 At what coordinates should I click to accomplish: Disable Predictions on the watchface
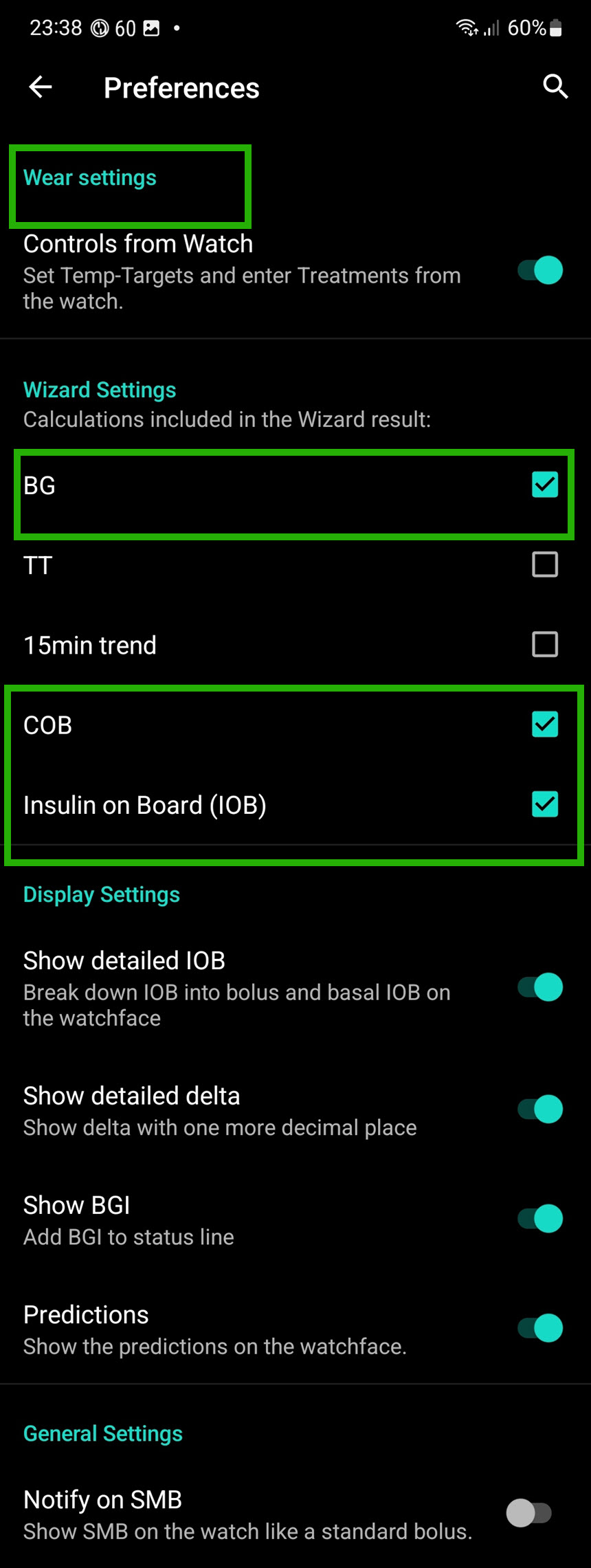[x=540, y=1328]
